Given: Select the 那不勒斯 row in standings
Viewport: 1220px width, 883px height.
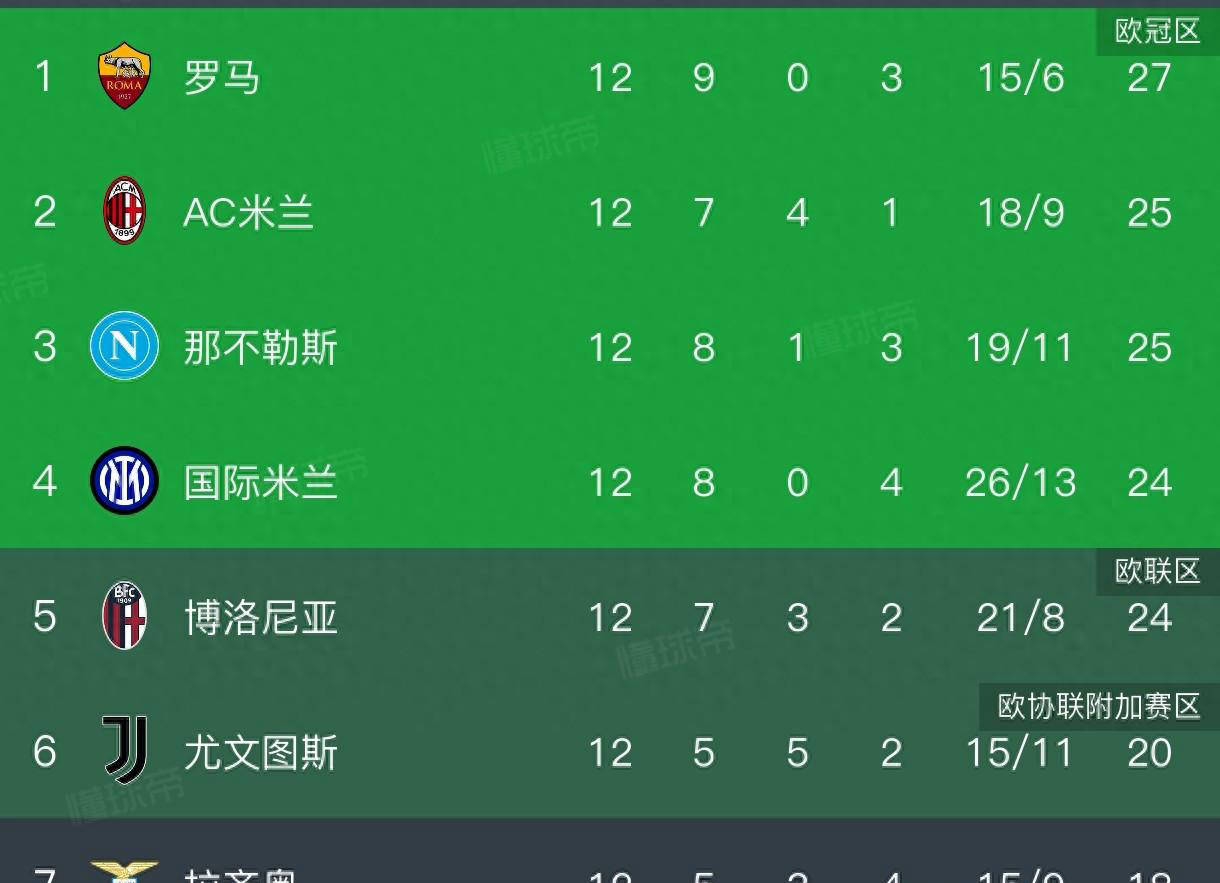Looking at the screenshot, I should click(x=260, y=347).
